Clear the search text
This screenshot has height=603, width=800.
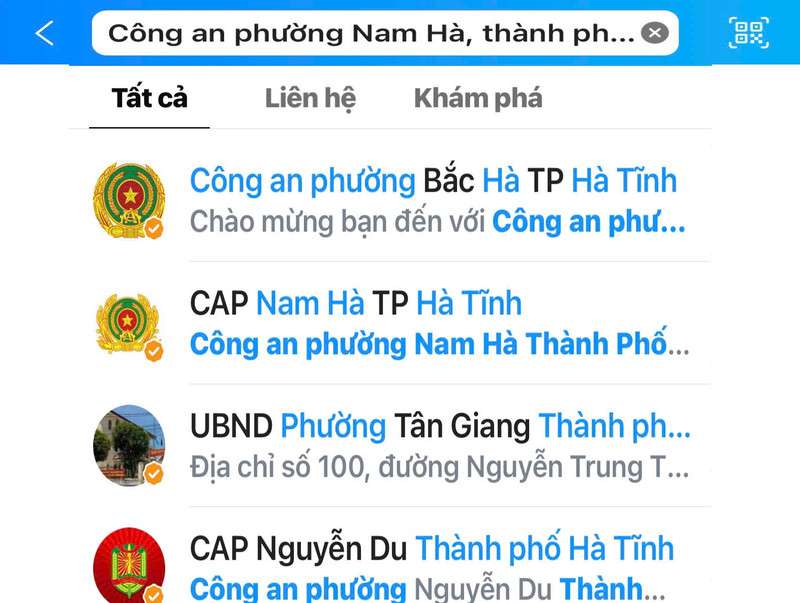click(x=653, y=33)
